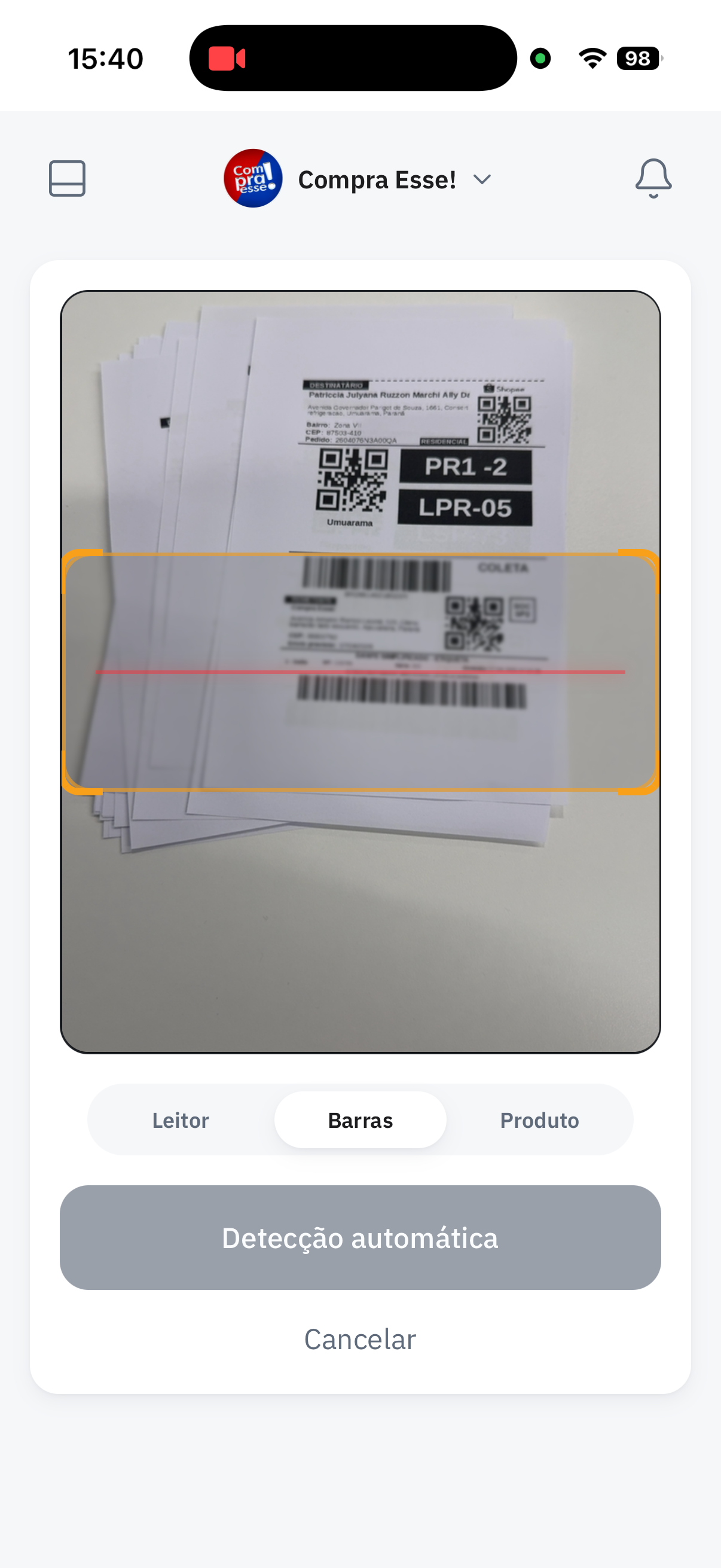Open the sidebar panel icon
This screenshot has width=721, height=1568.
[67, 178]
